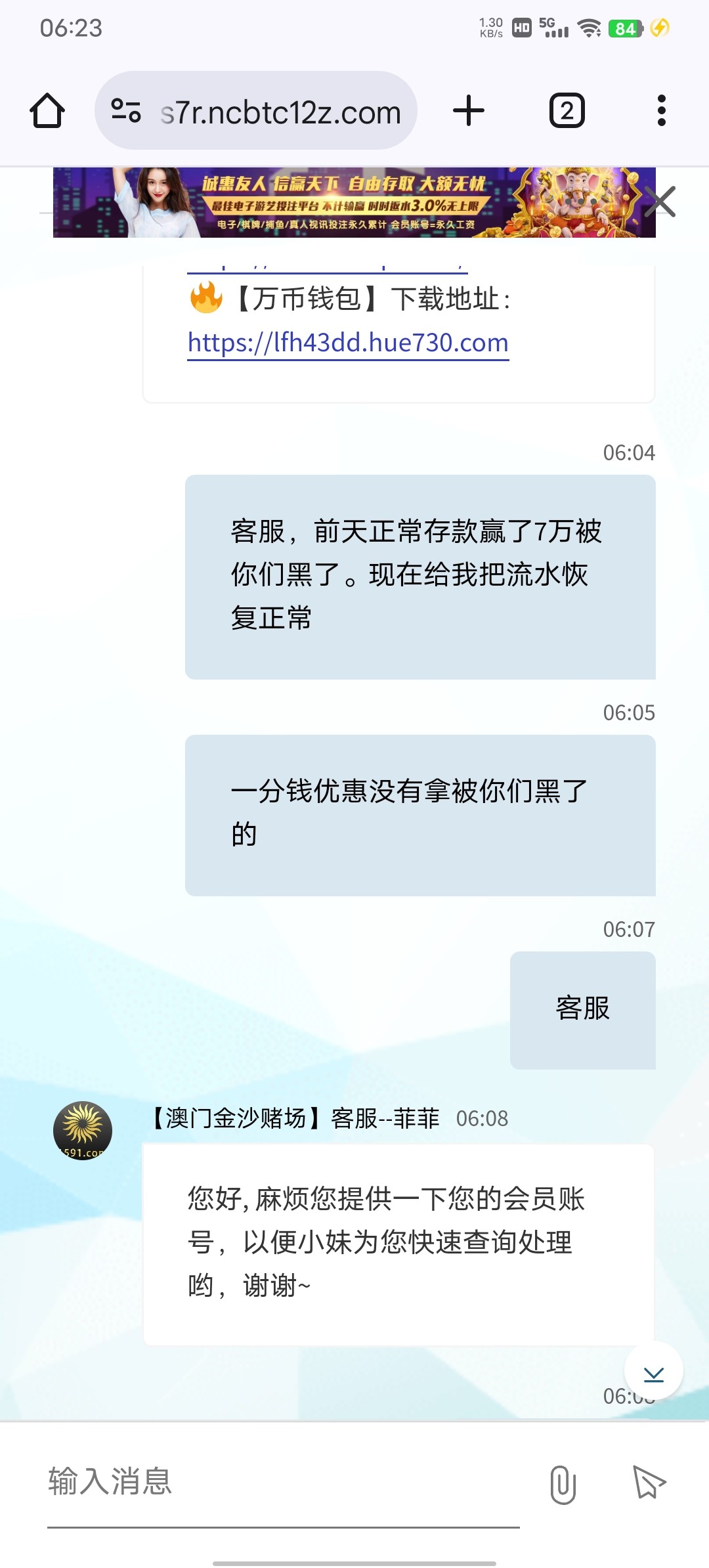Tap the s7r.ncbtc12z.com address bar
Image resolution: width=709 pixels, height=1568 pixels.
(280, 112)
